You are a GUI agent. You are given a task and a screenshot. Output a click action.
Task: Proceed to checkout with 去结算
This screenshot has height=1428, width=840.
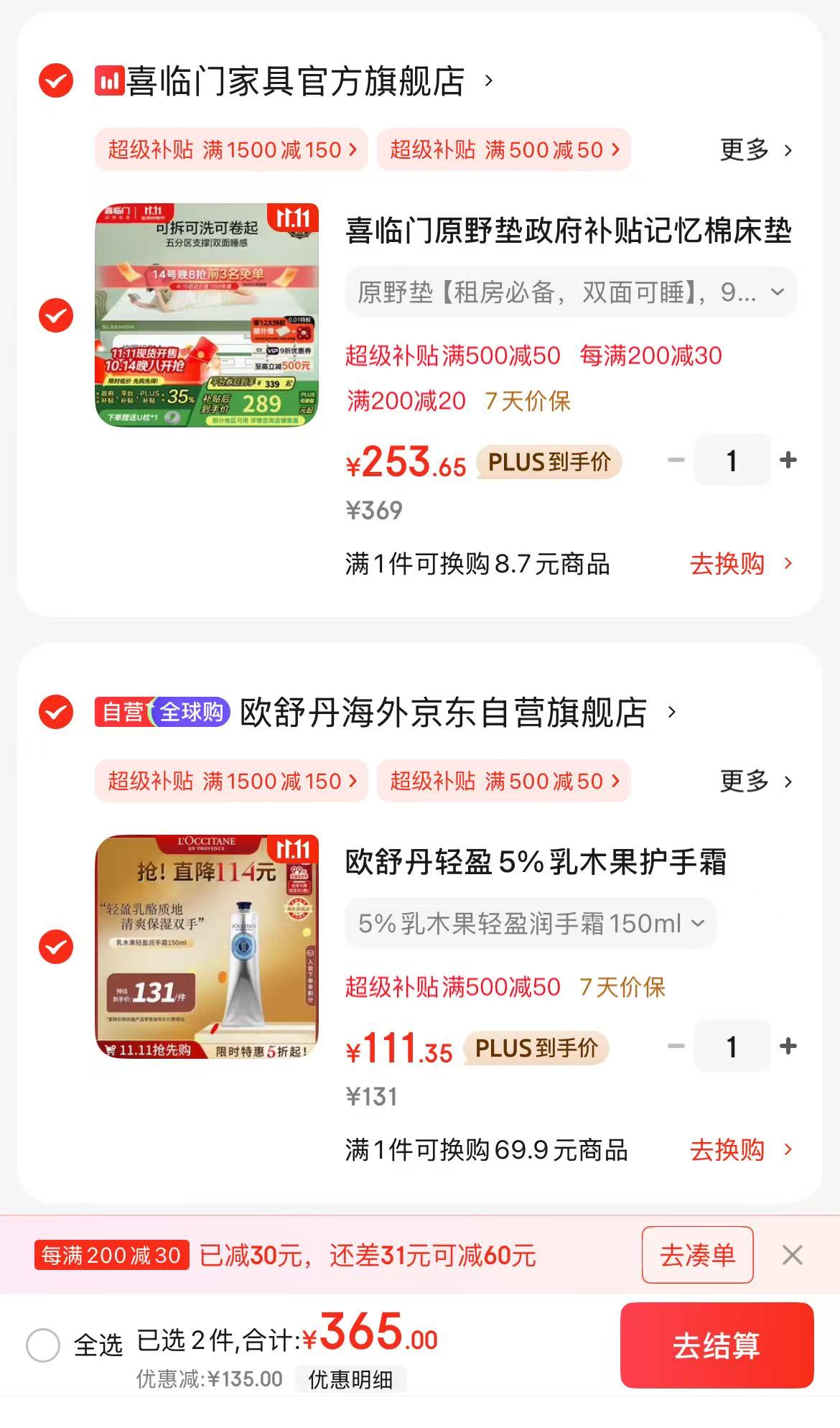click(717, 1345)
